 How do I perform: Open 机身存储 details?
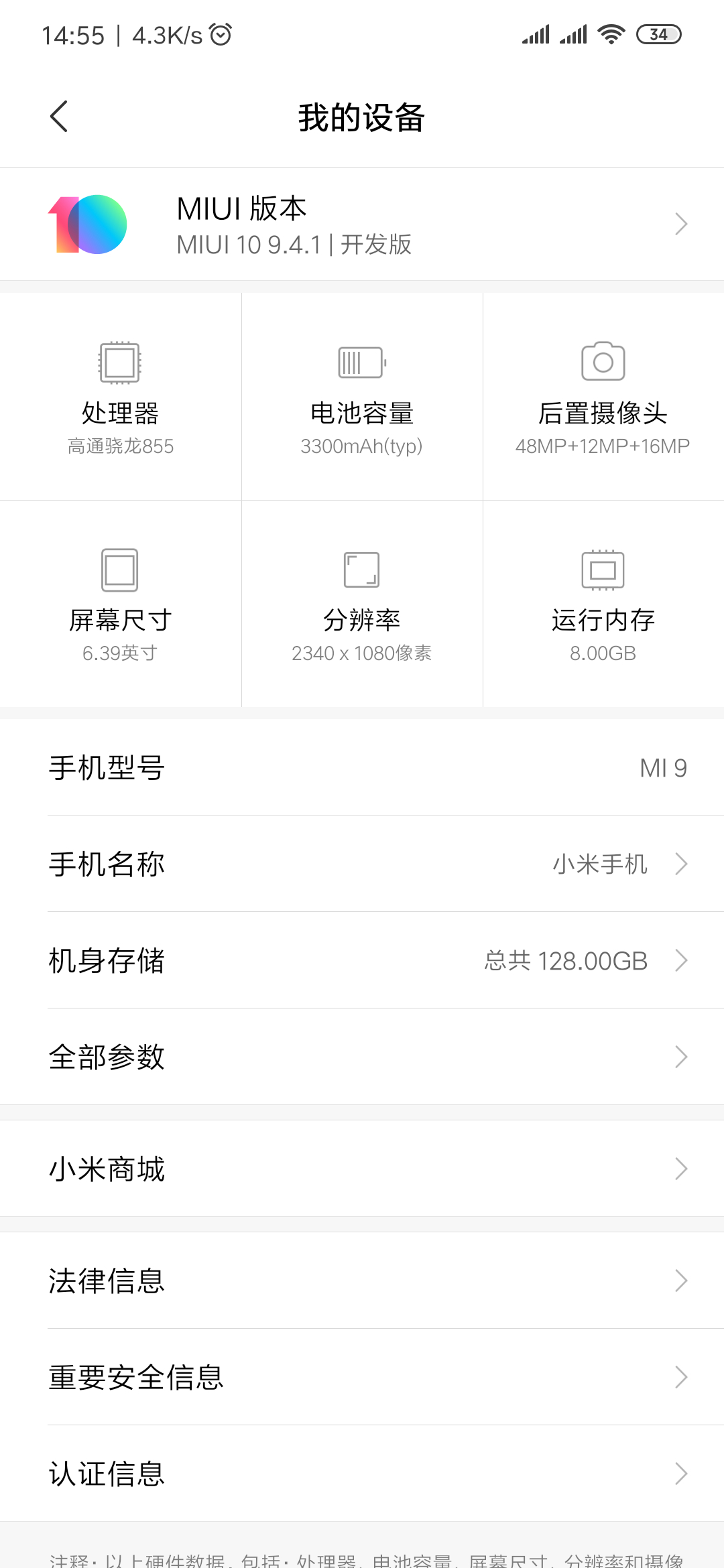(x=362, y=960)
